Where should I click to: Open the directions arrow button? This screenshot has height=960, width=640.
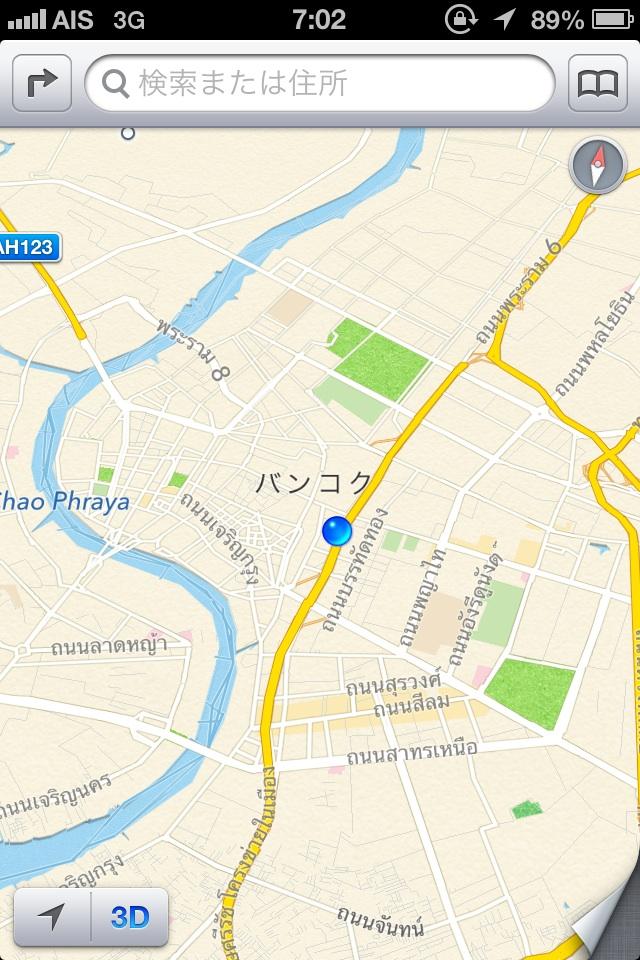click(42, 84)
